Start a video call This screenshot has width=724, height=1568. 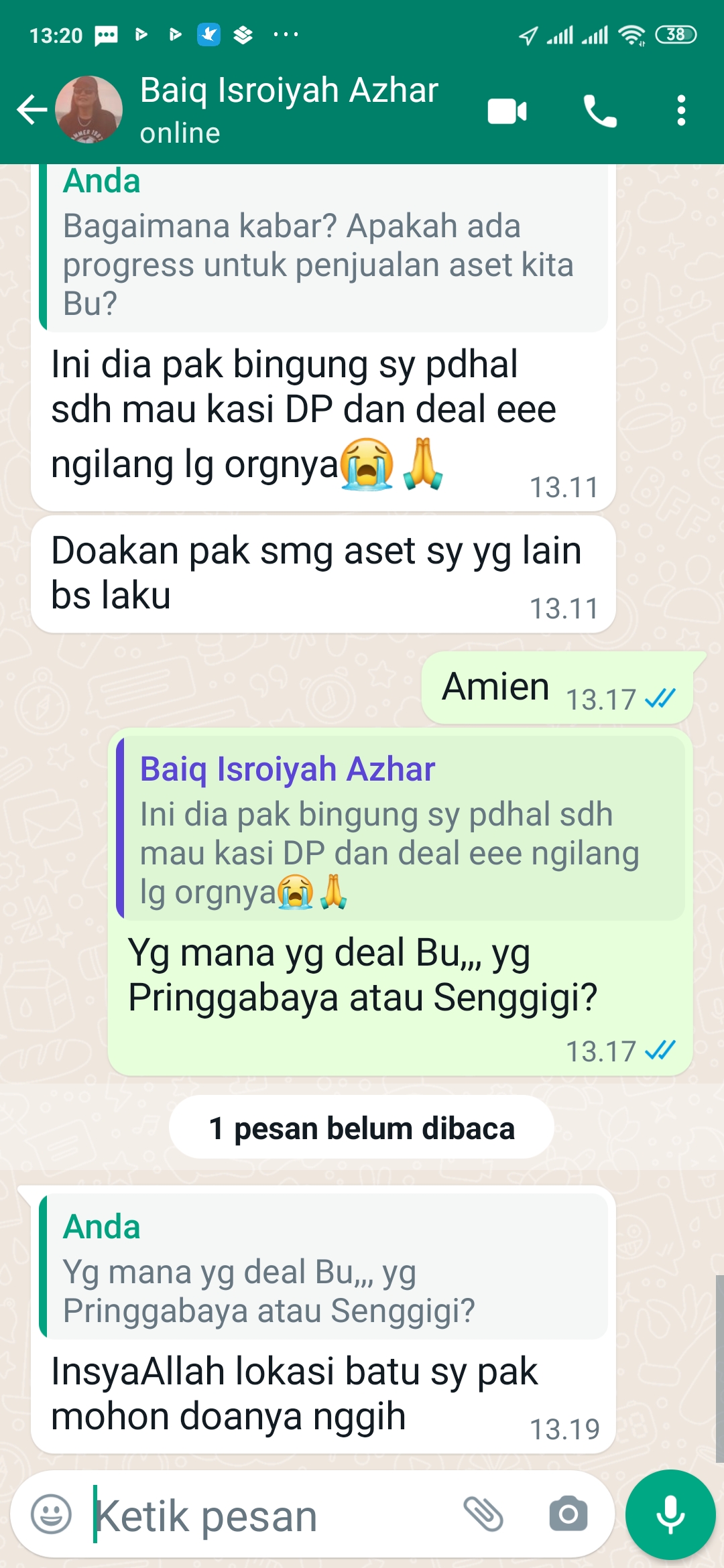(x=507, y=111)
